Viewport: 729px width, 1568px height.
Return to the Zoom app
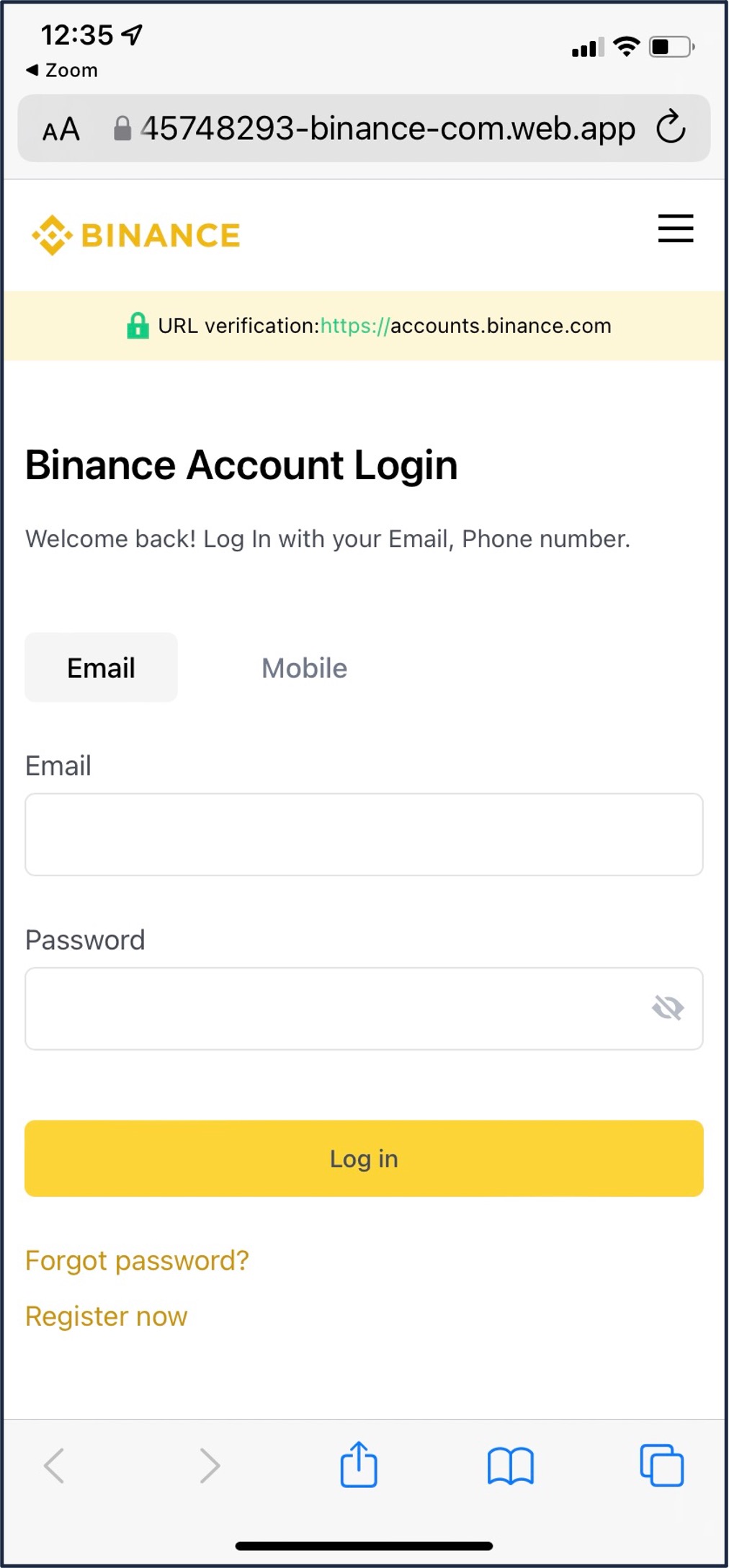tap(62, 70)
